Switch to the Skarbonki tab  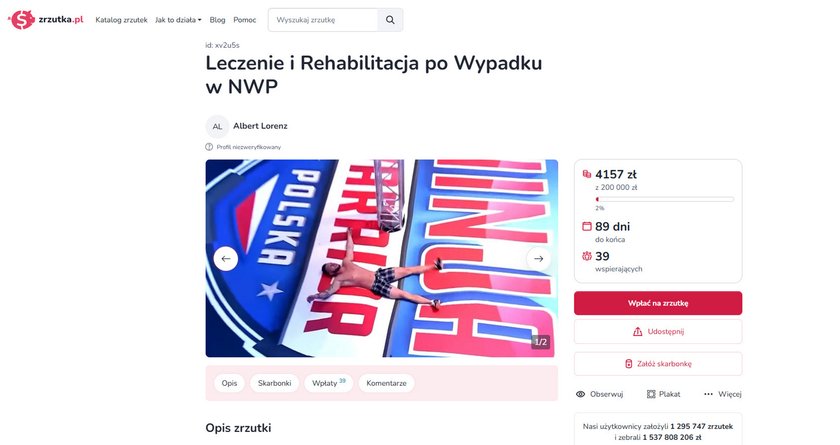(274, 383)
